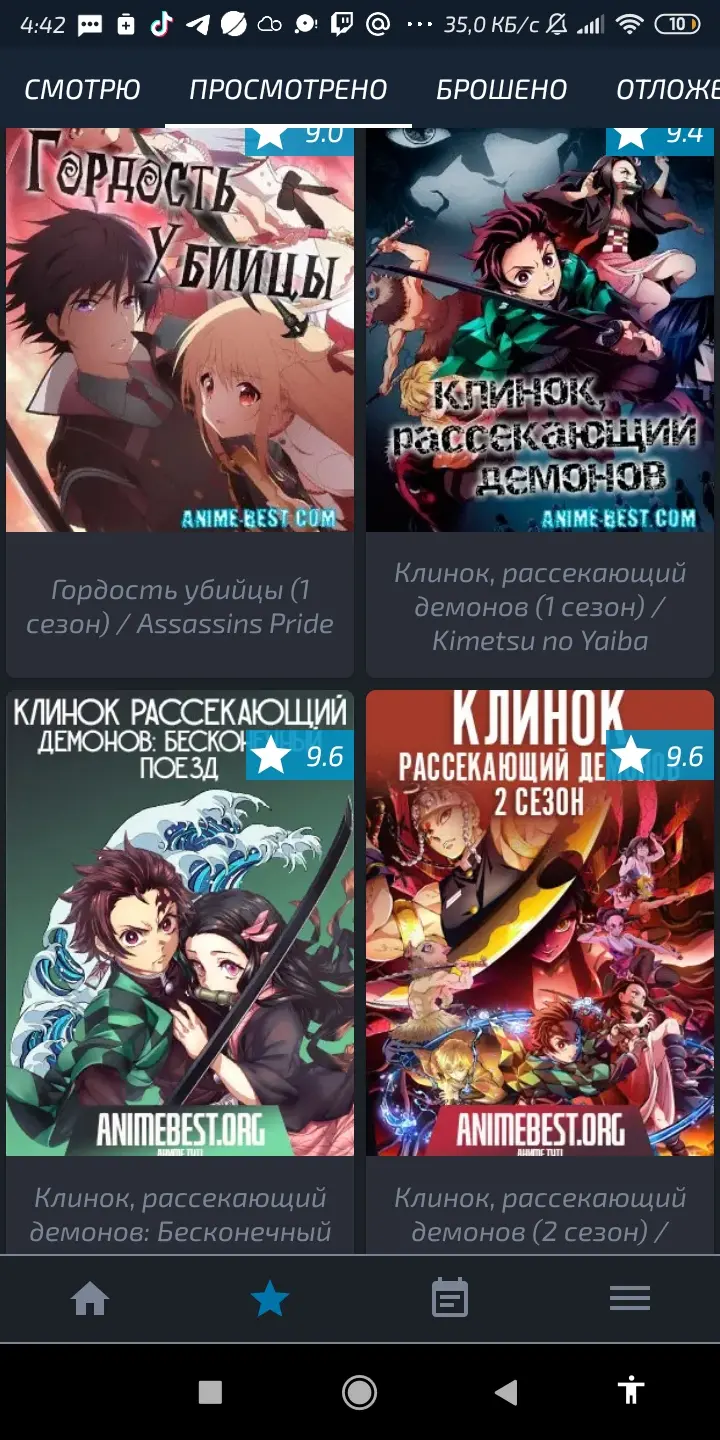This screenshot has height=1440, width=720.
Task: Tap the system home button
Action: pyautogui.click(x=359, y=1392)
